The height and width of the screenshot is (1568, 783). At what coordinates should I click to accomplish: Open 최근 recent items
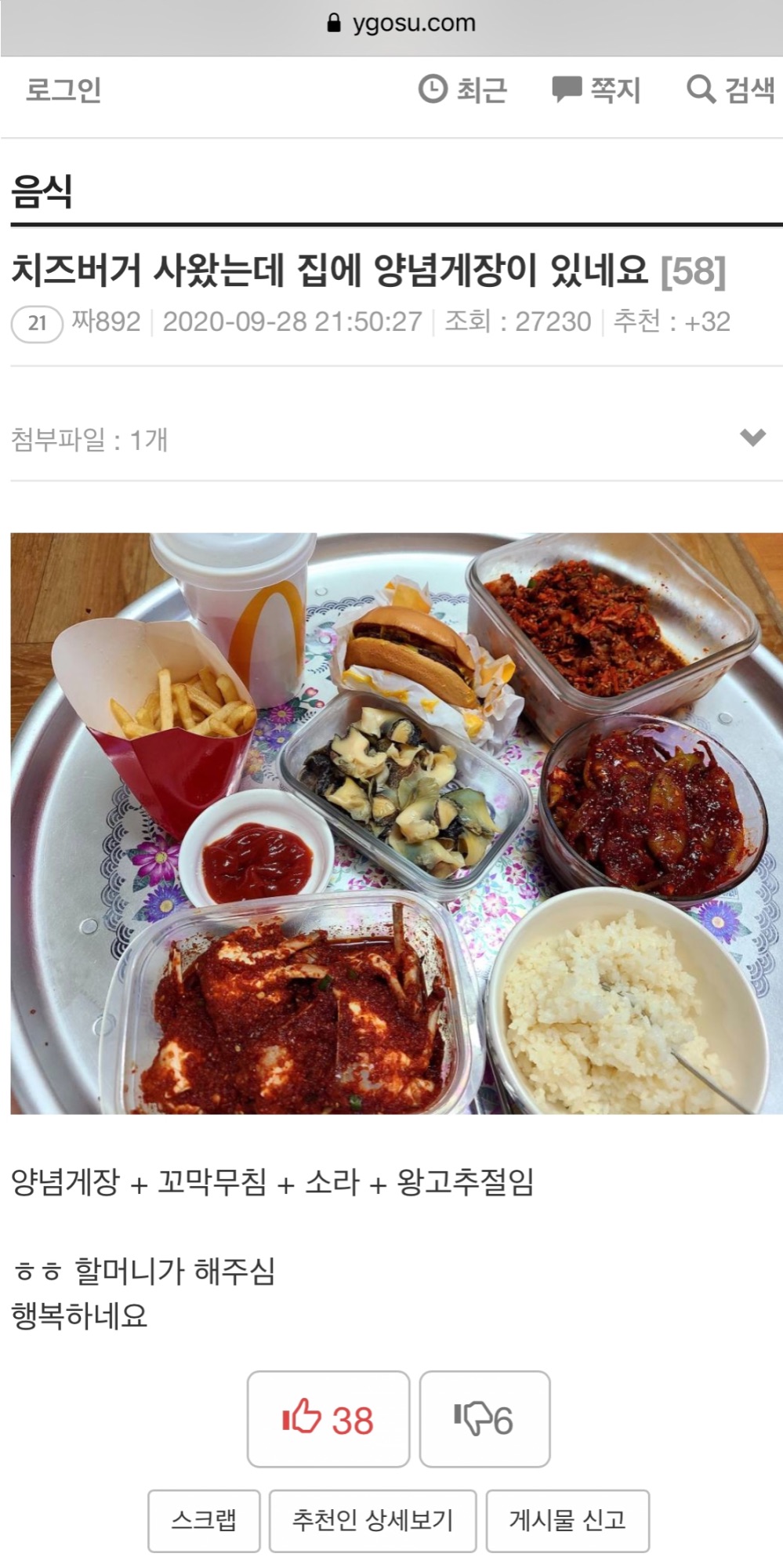pos(462,89)
